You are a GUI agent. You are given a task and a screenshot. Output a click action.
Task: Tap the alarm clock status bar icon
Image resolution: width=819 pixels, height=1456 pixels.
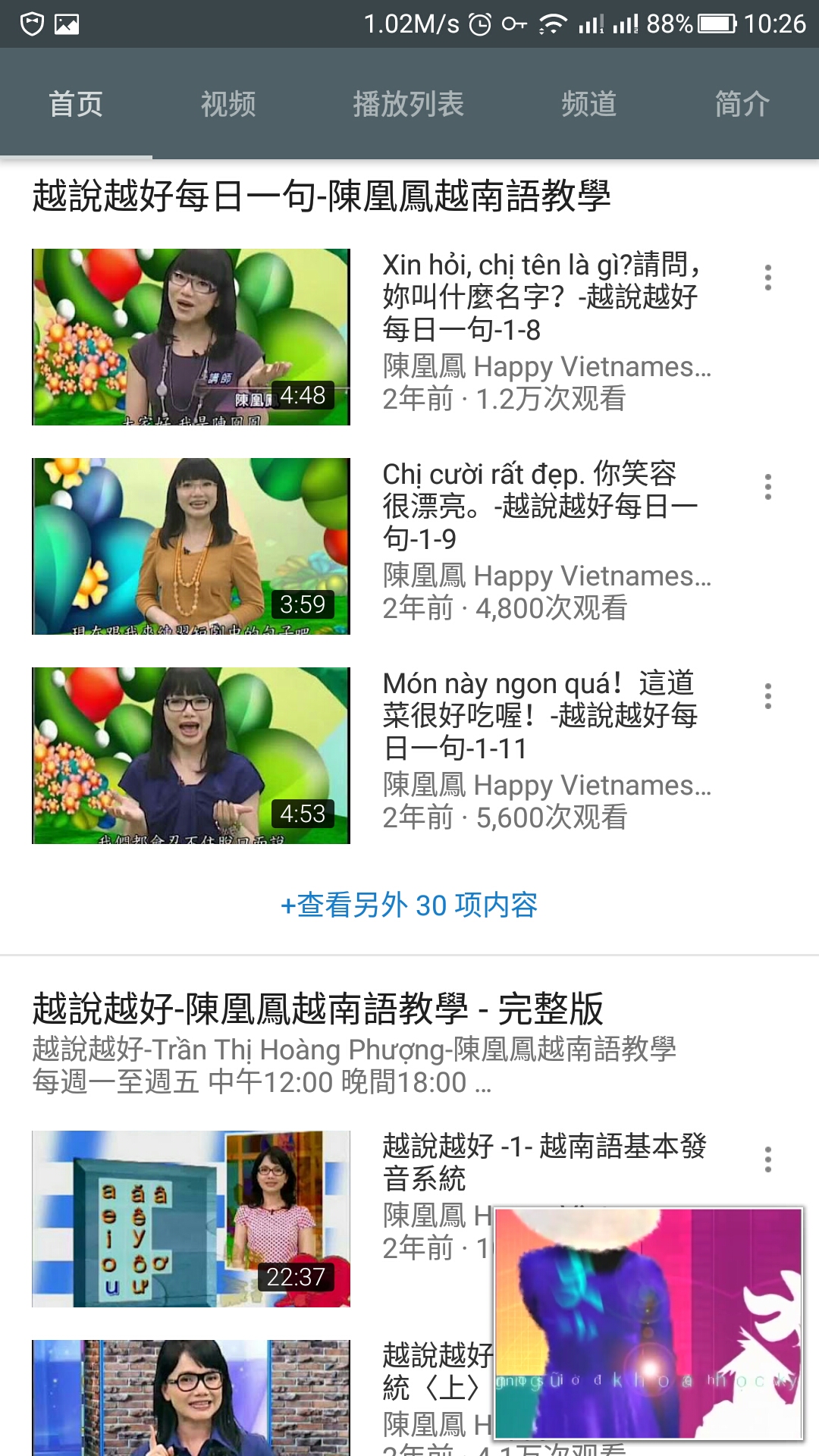tap(479, 23)
